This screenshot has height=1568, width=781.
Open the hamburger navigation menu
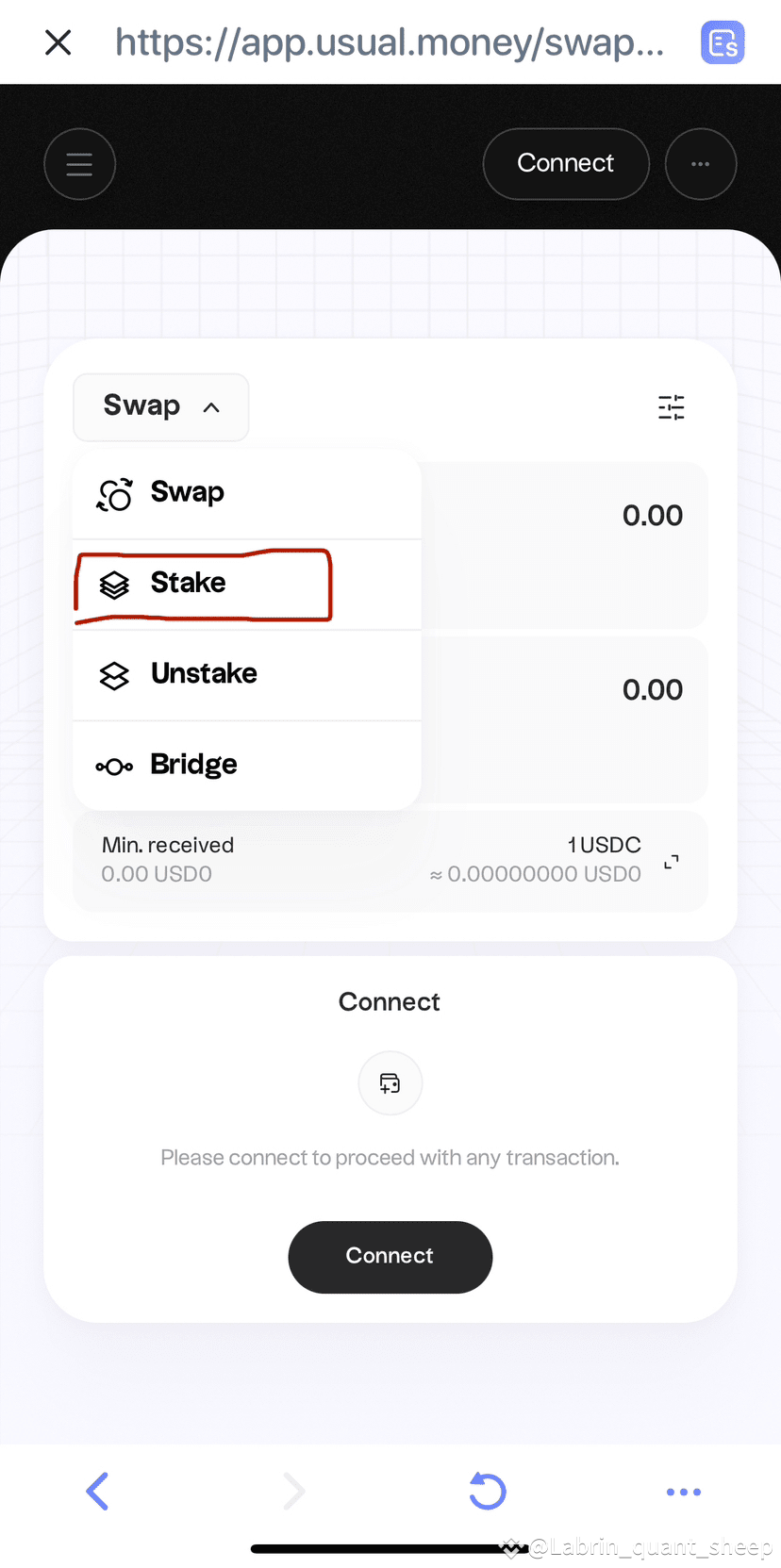point(80,164)
